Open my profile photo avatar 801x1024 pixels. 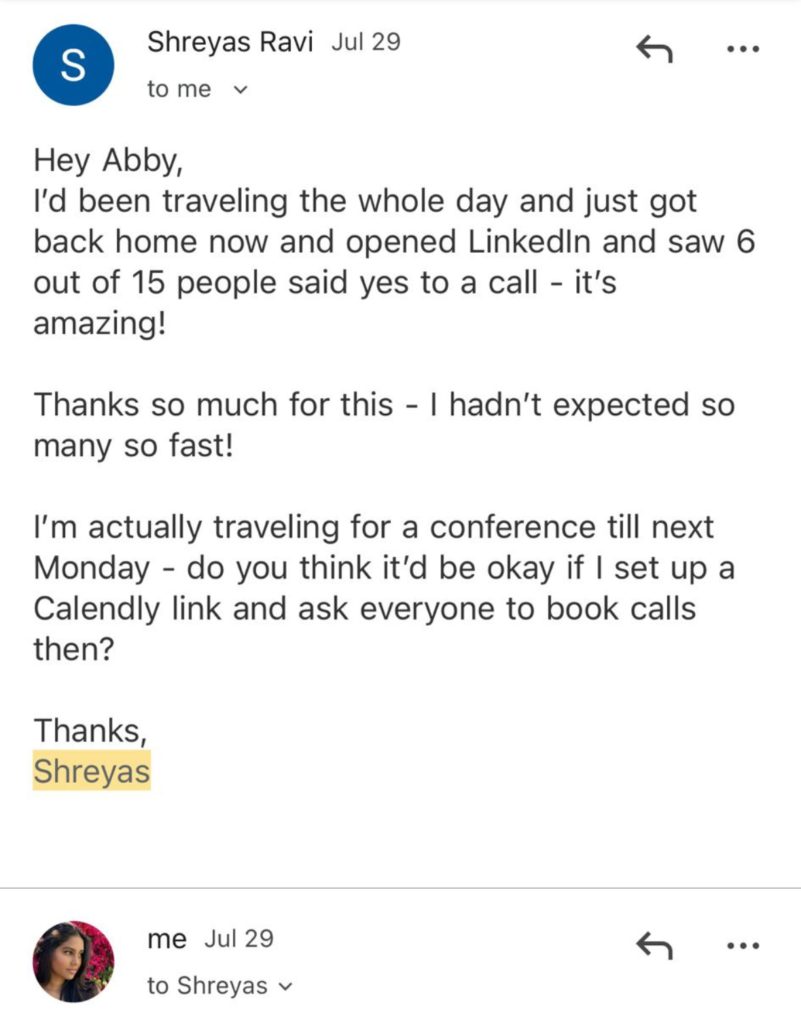point(73,961)
